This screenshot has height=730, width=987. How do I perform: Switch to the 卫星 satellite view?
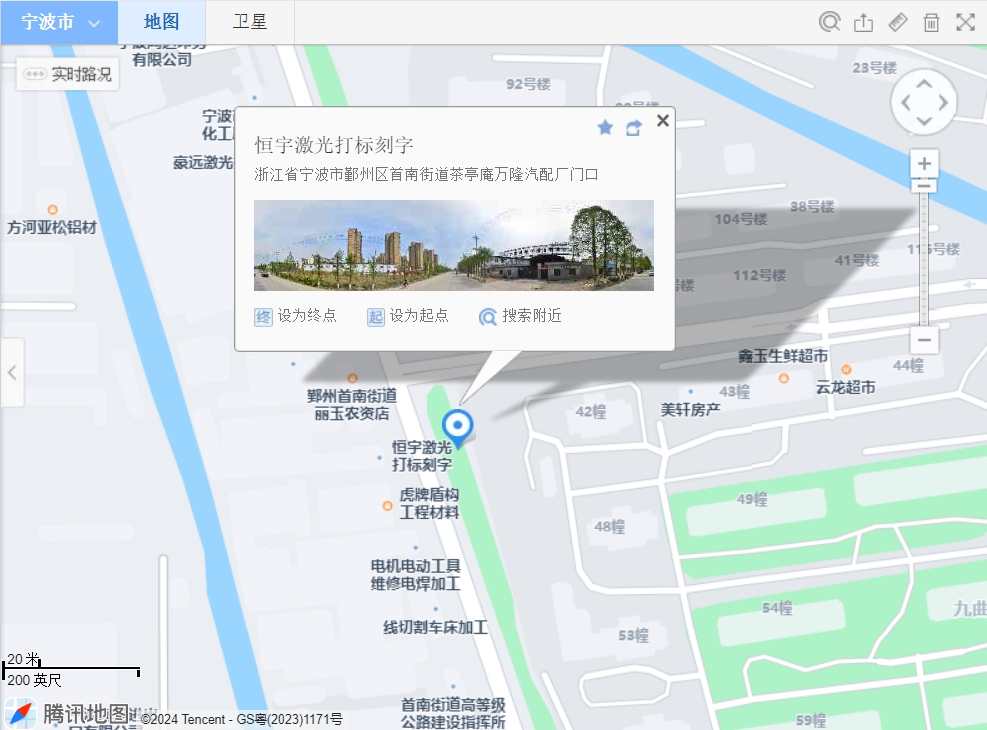250,22
